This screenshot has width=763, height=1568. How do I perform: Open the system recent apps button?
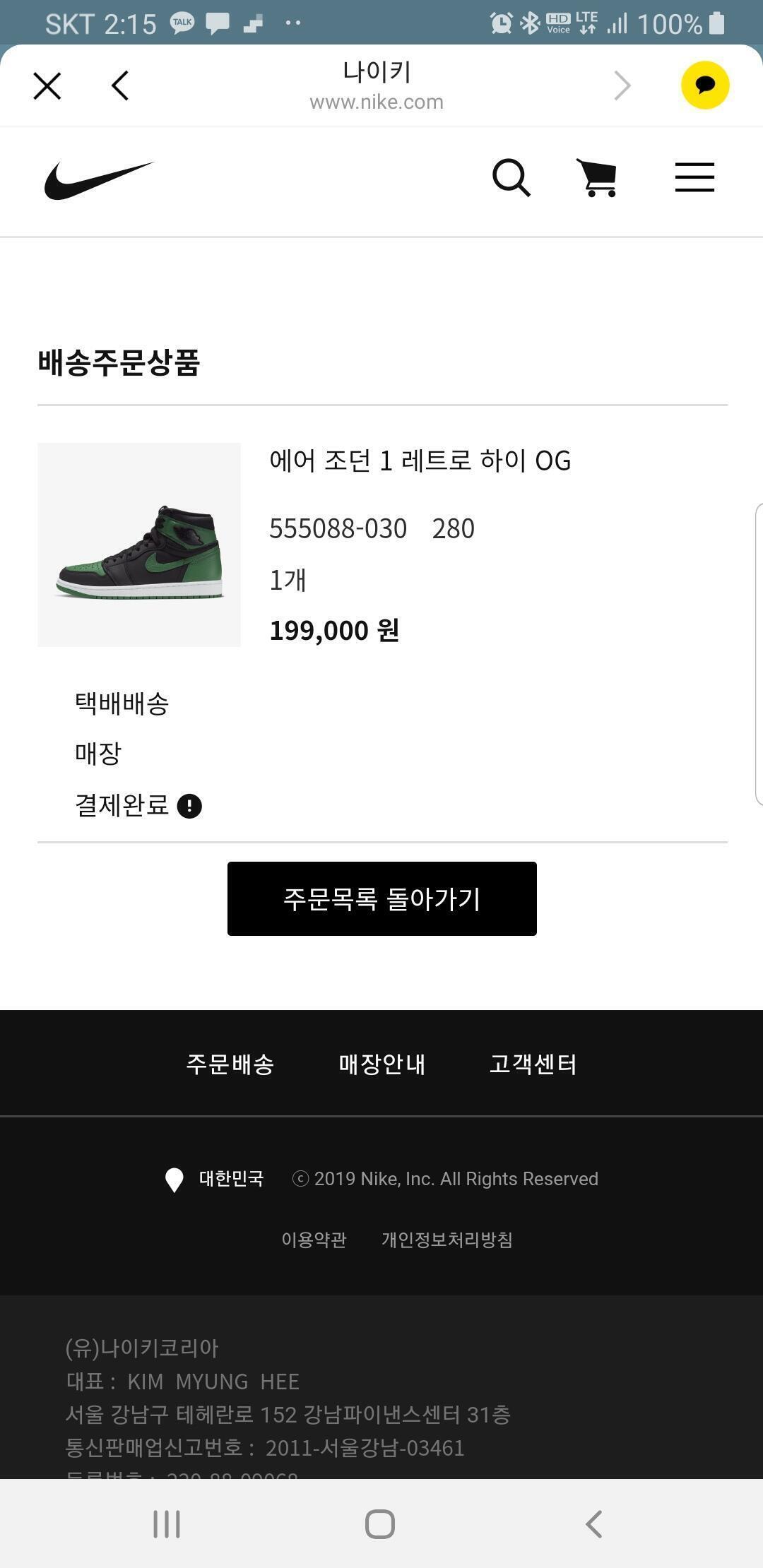(167, 1524)
